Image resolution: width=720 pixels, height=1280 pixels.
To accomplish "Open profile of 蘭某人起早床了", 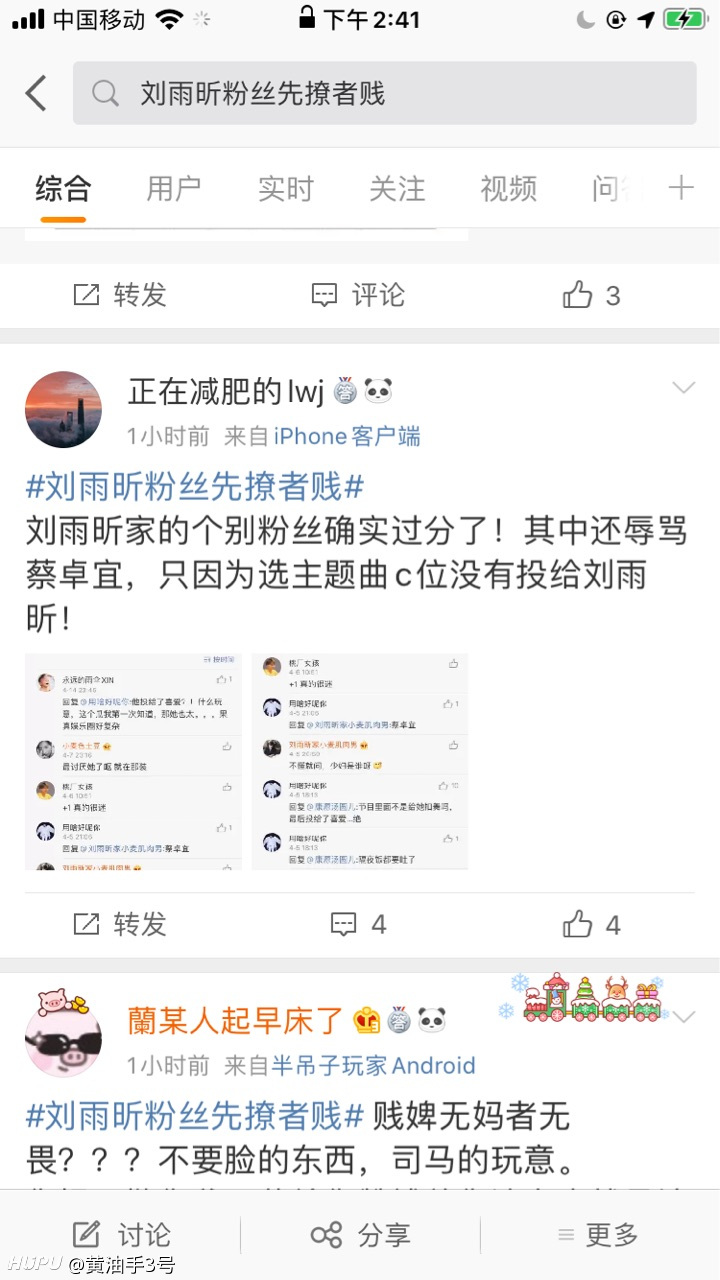I will coord(63,1035).
